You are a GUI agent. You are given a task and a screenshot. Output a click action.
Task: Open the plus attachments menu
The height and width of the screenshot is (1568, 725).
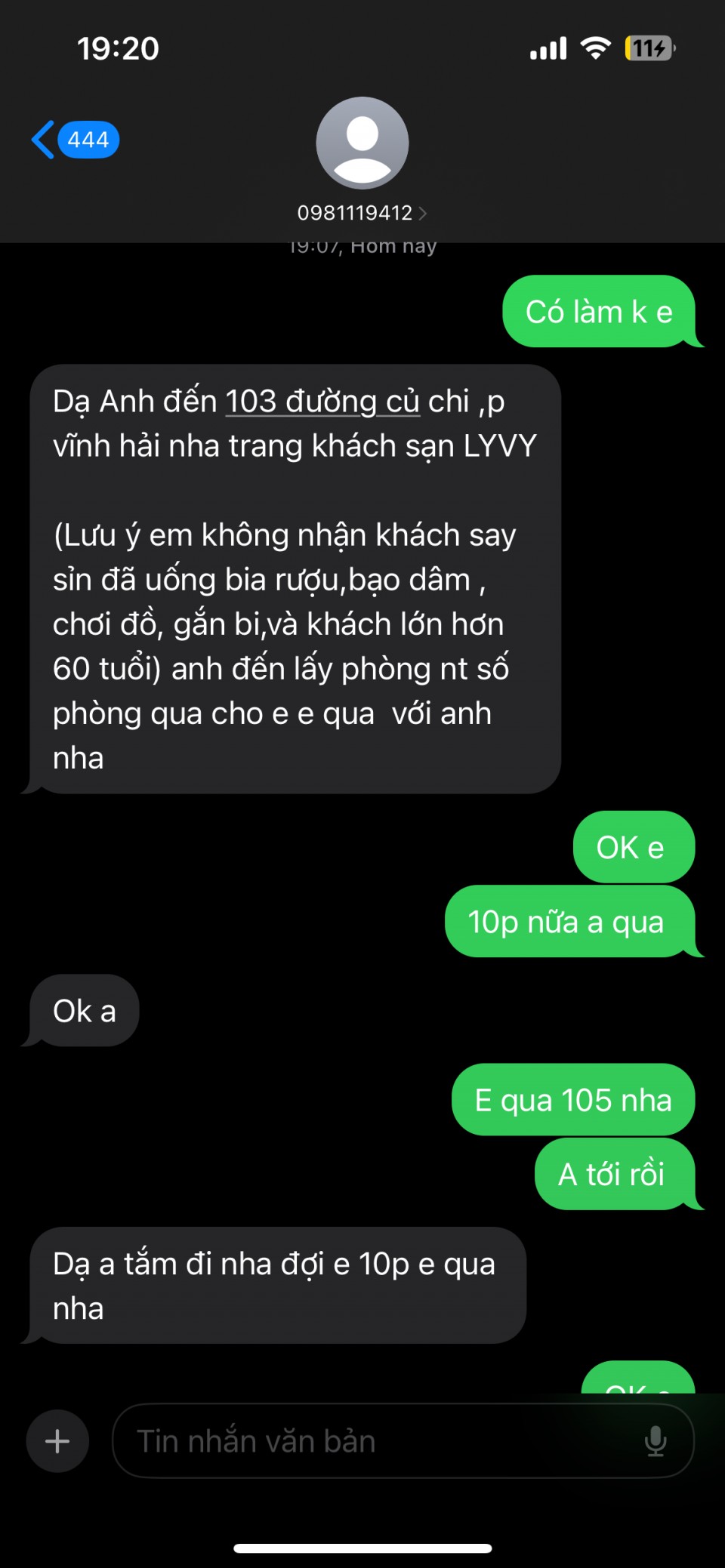pyautogui.click(x=57, y=1441)
